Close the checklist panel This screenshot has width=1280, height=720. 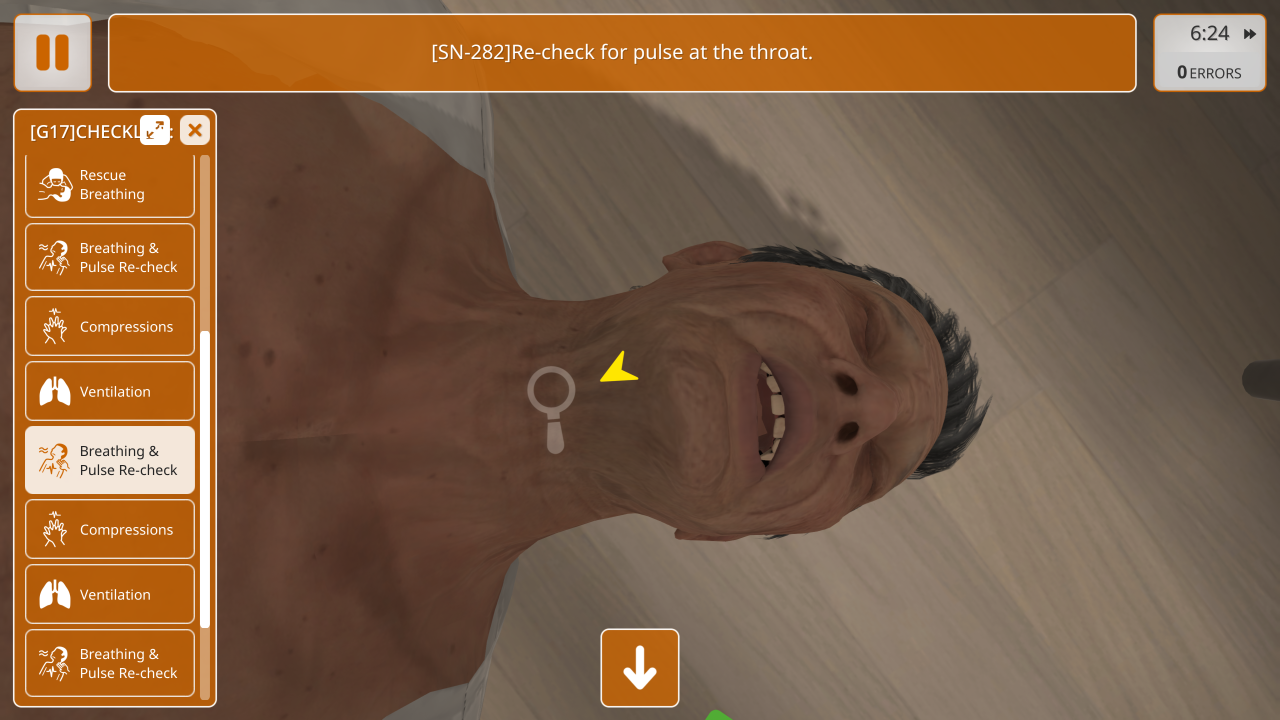195,130
